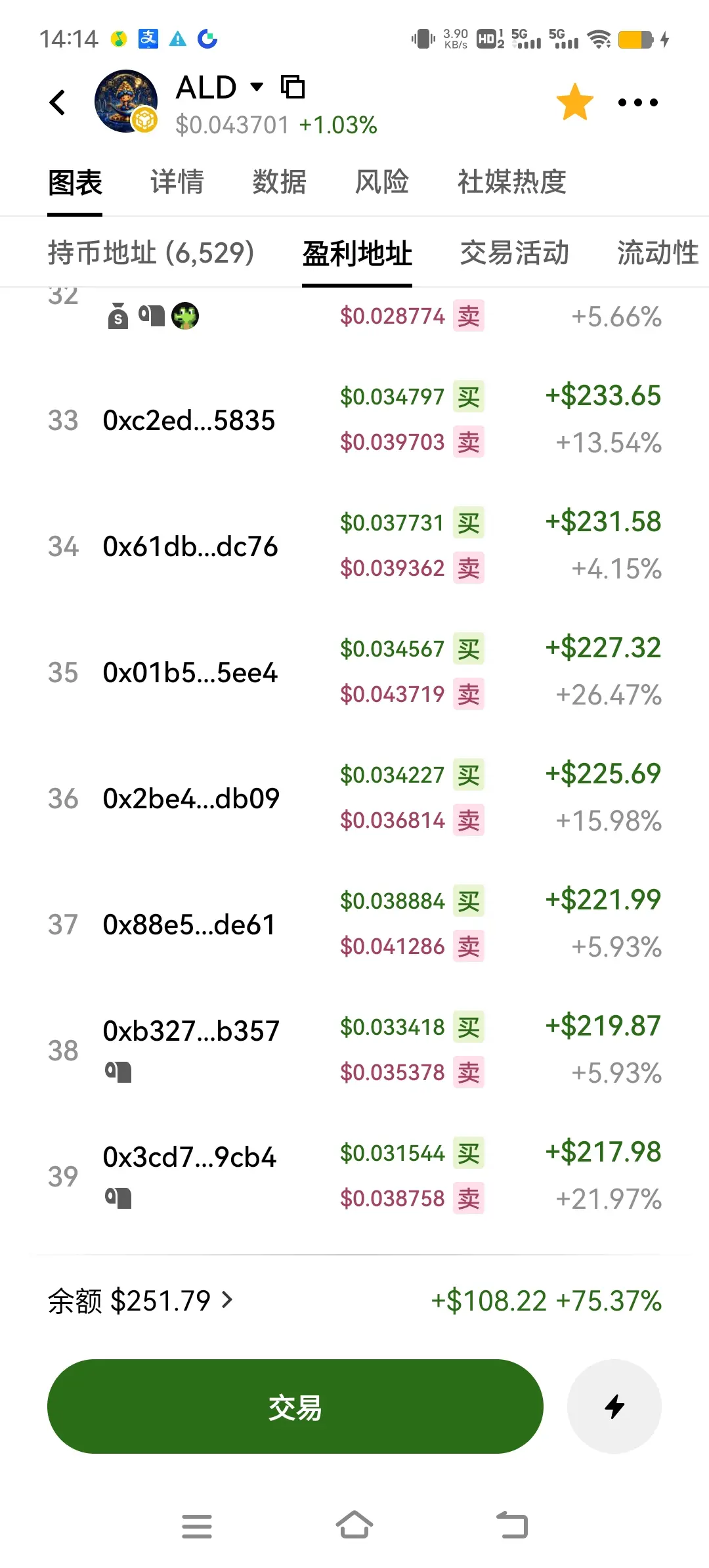Switch to the 风险 tab

382,182
